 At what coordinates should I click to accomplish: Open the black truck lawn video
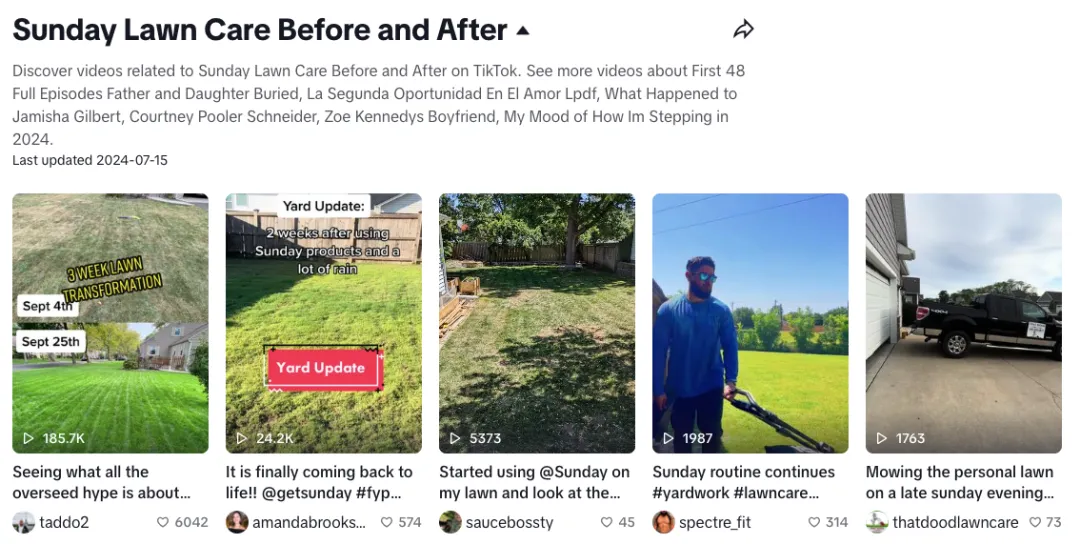(963, 323)
